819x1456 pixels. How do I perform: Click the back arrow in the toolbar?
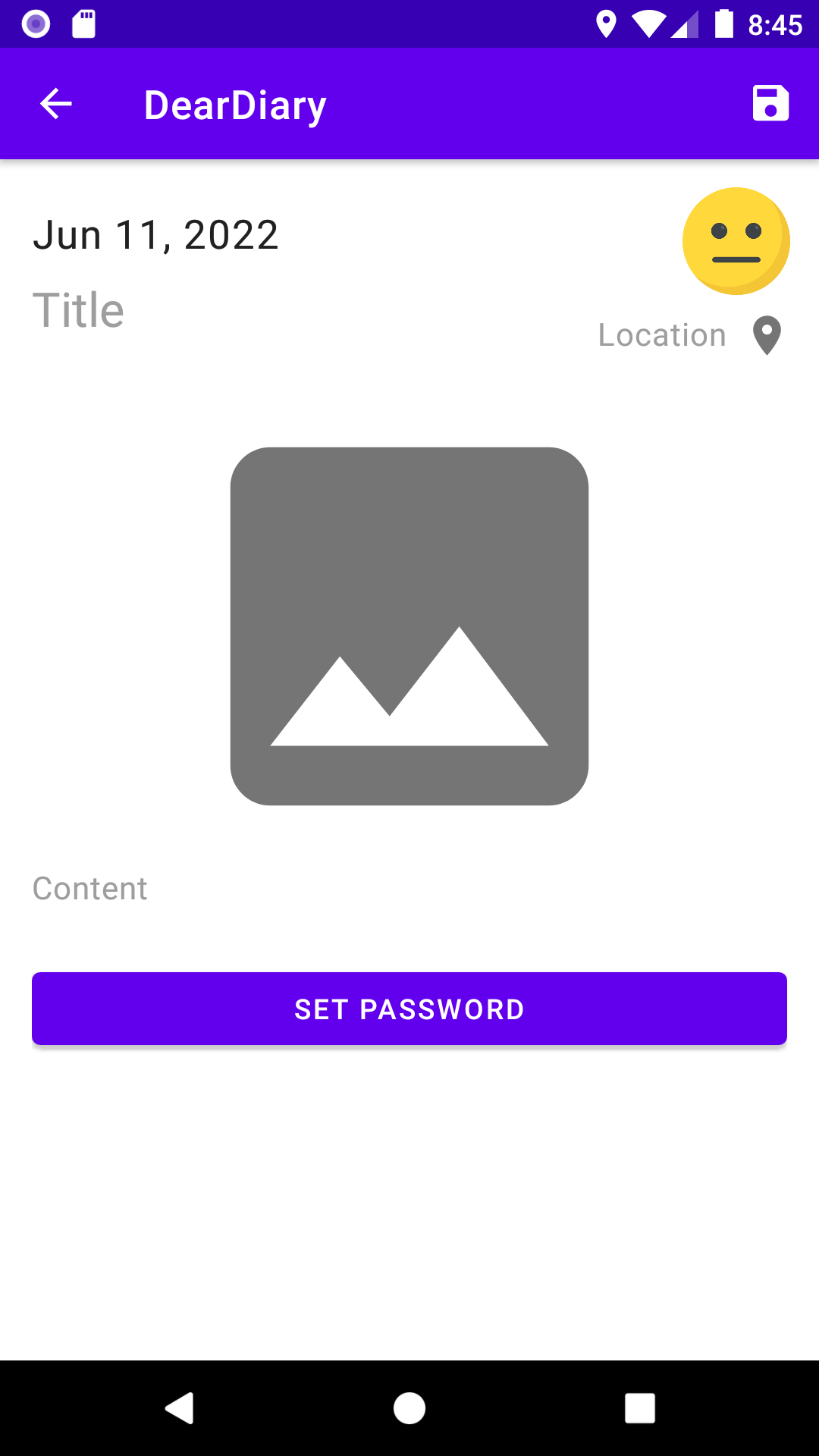tap(54, 103)
